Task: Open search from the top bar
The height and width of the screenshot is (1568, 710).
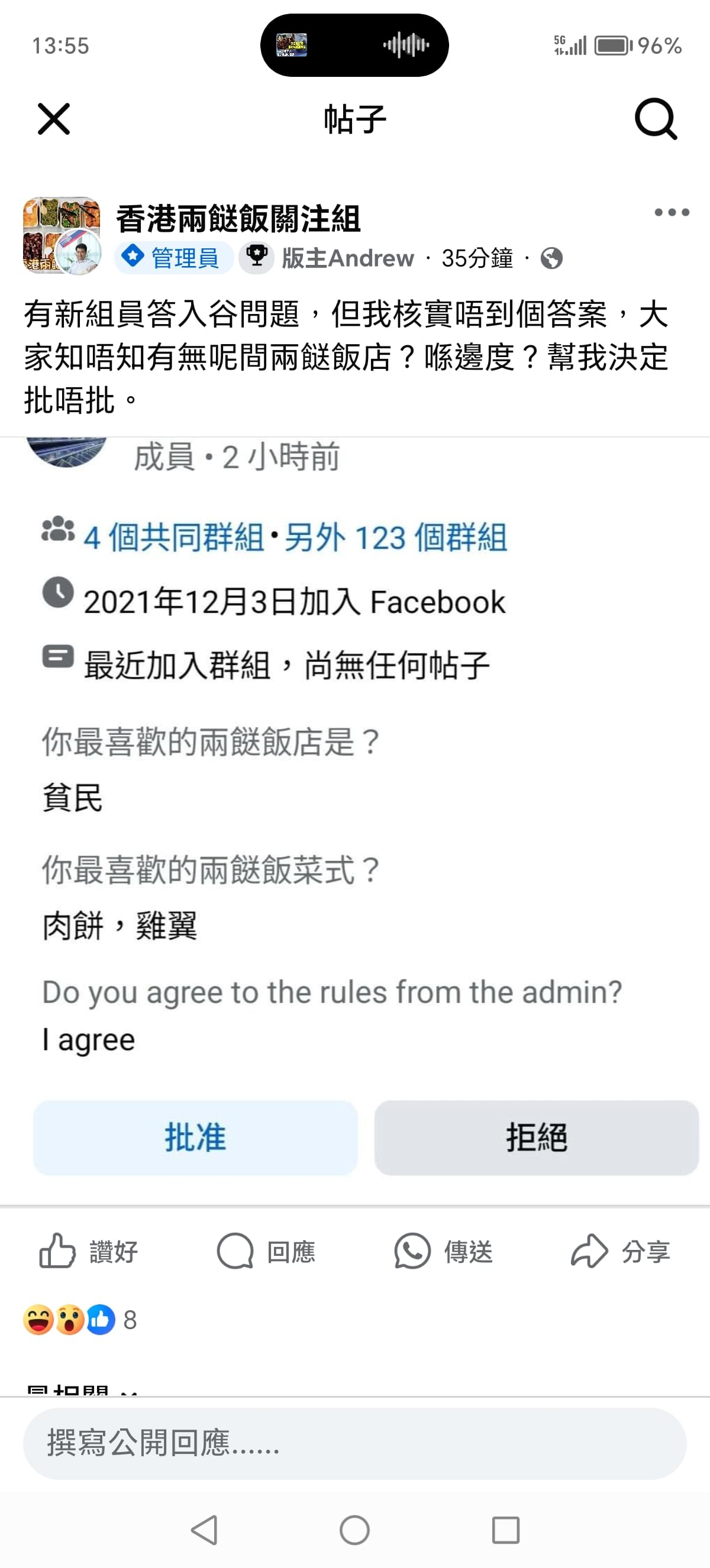Action: [x=656, y=119]
